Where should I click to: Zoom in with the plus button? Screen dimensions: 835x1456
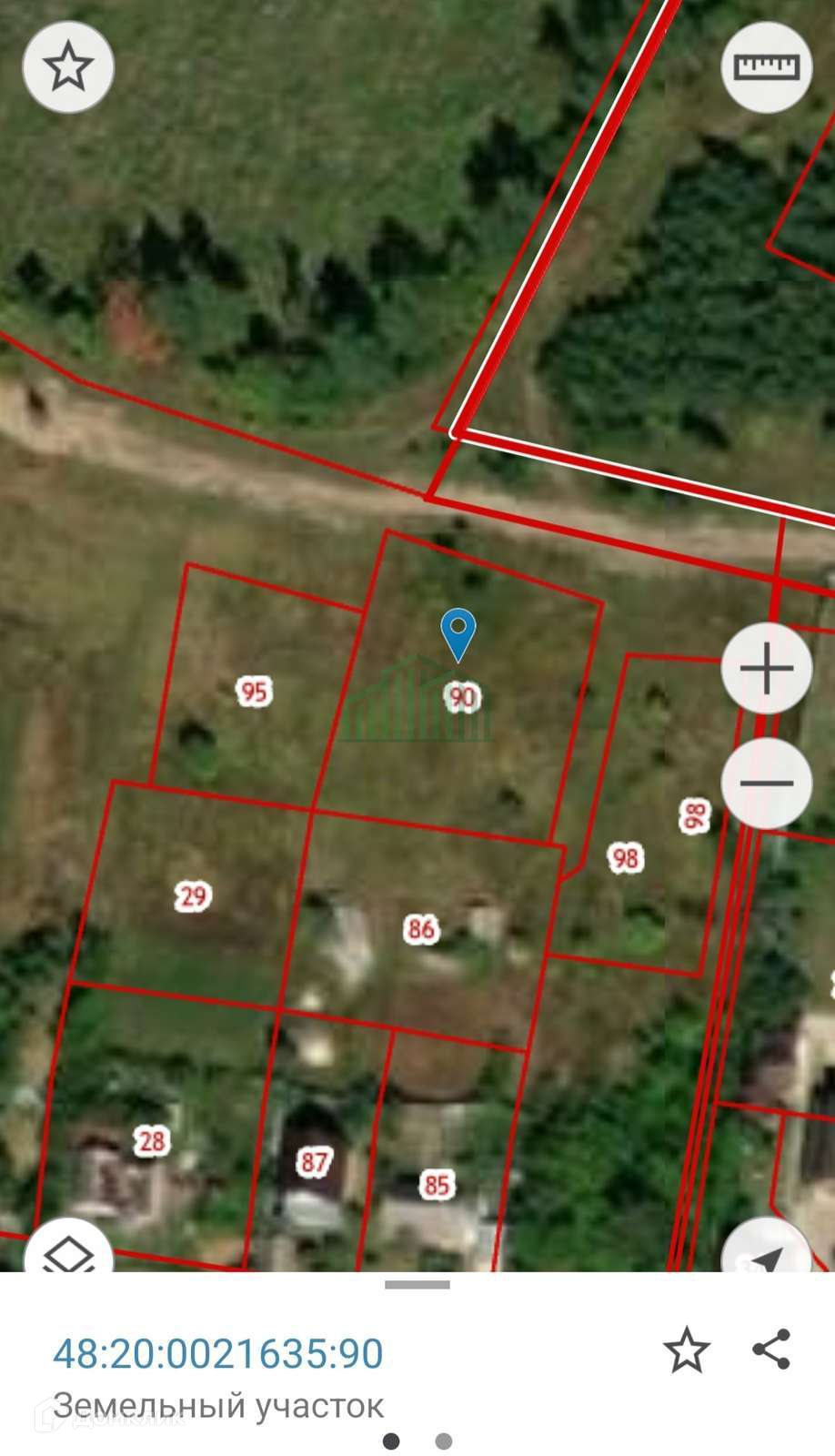click(766, 670)
